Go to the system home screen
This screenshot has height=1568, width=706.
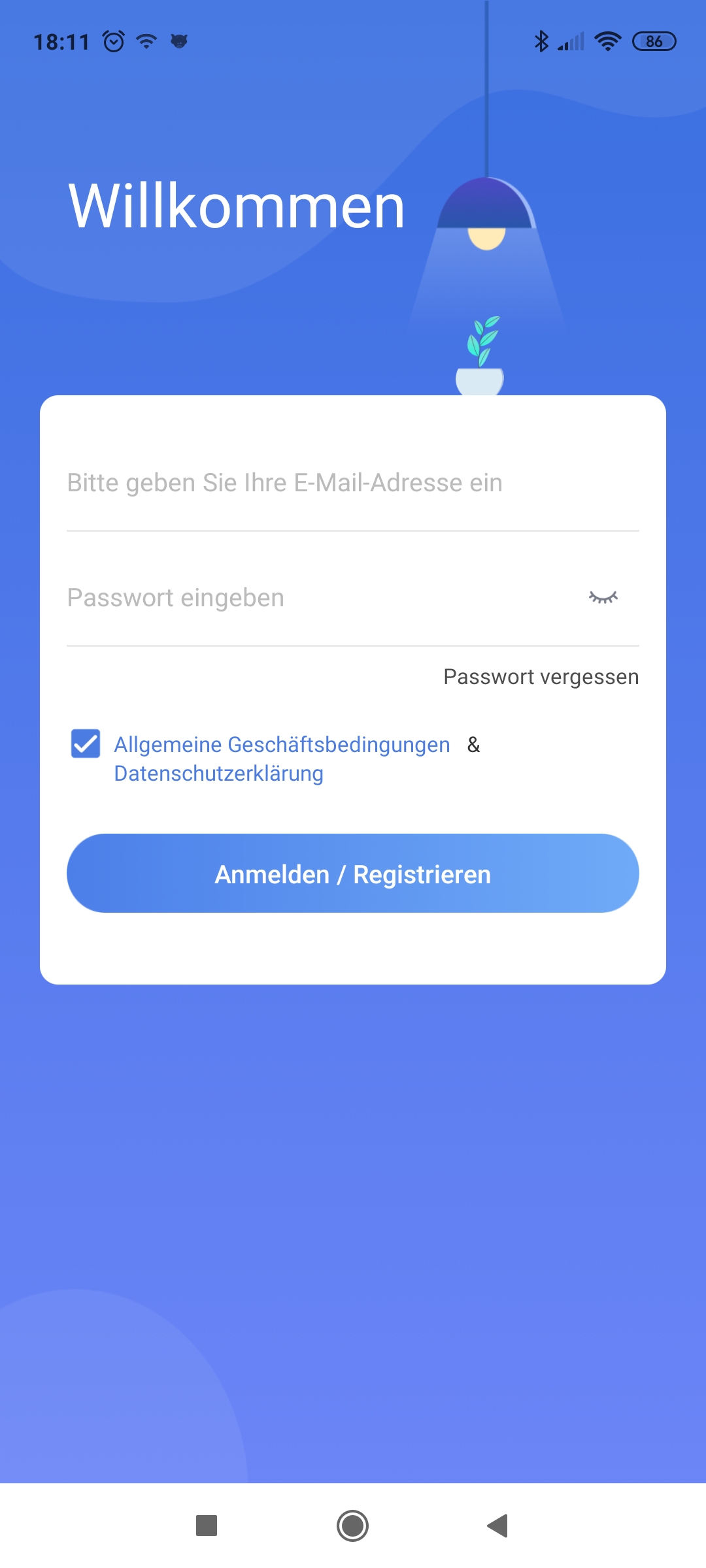coord(352,1526)
